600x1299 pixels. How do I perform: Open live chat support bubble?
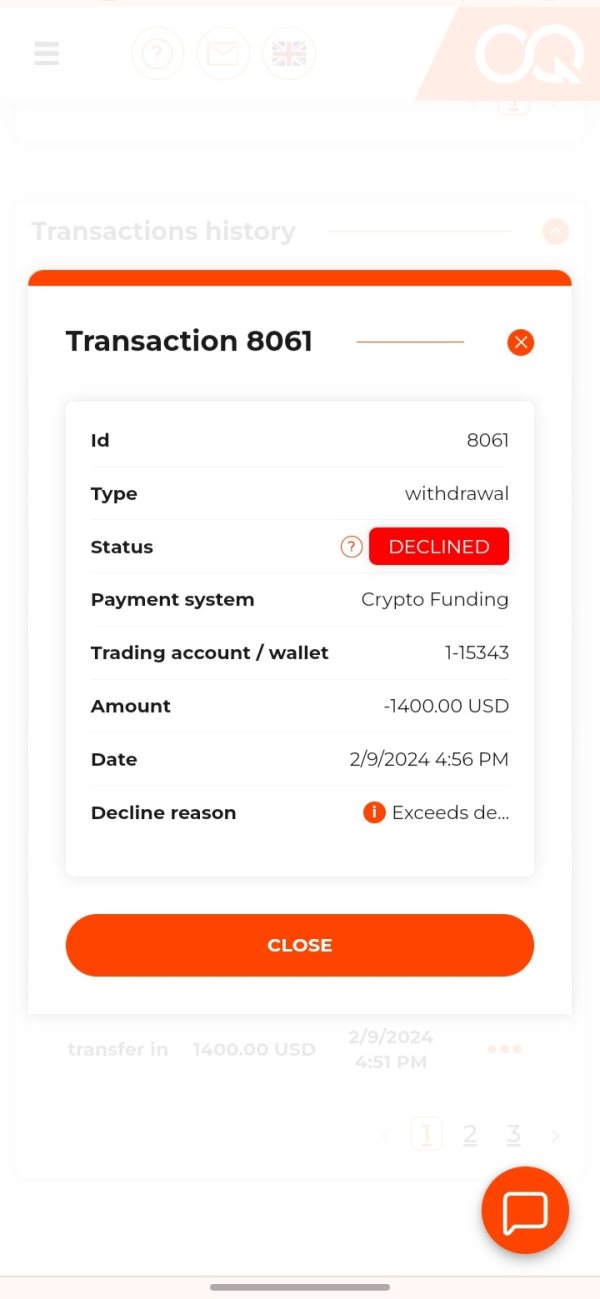click(x=525, y=1210)
